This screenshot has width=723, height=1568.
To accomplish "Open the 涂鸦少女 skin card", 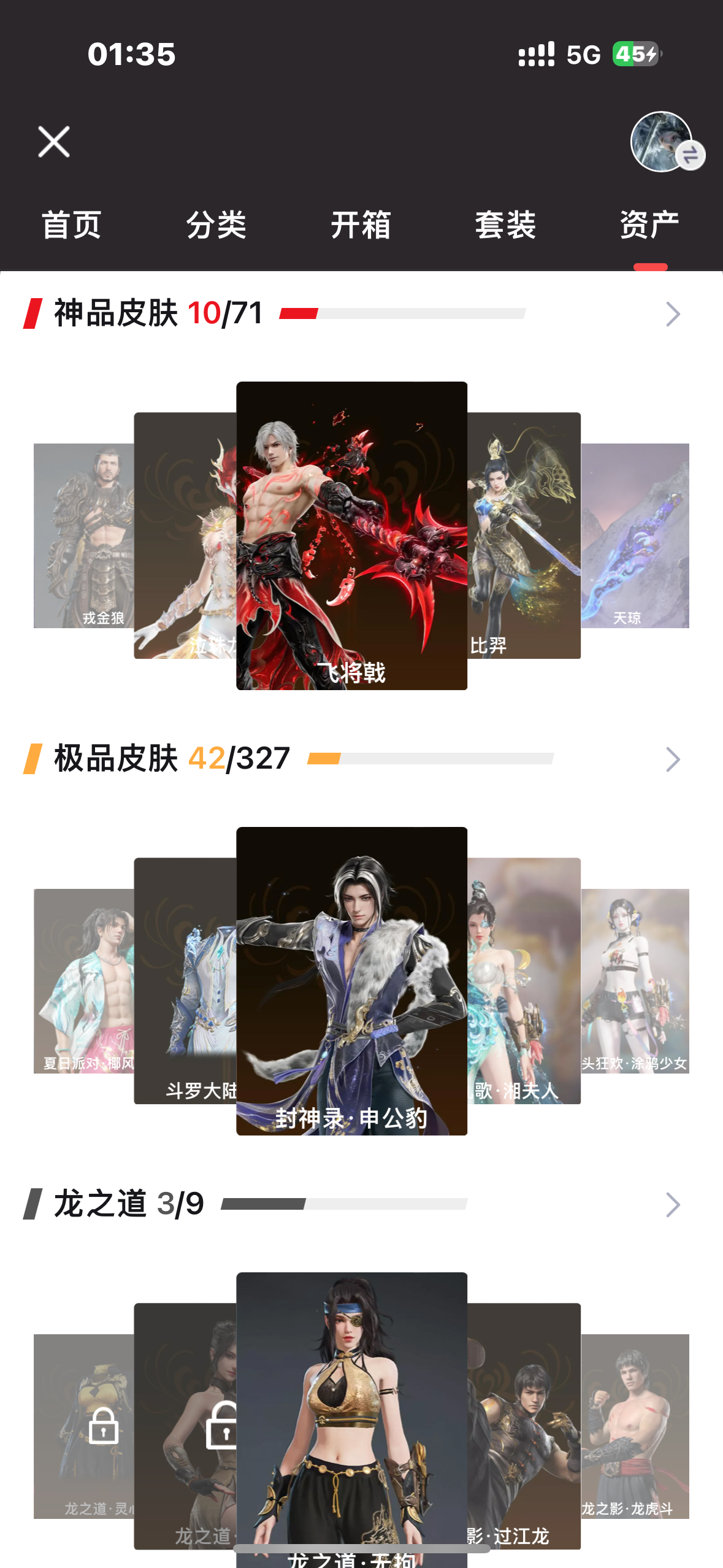I will [635, 981].
